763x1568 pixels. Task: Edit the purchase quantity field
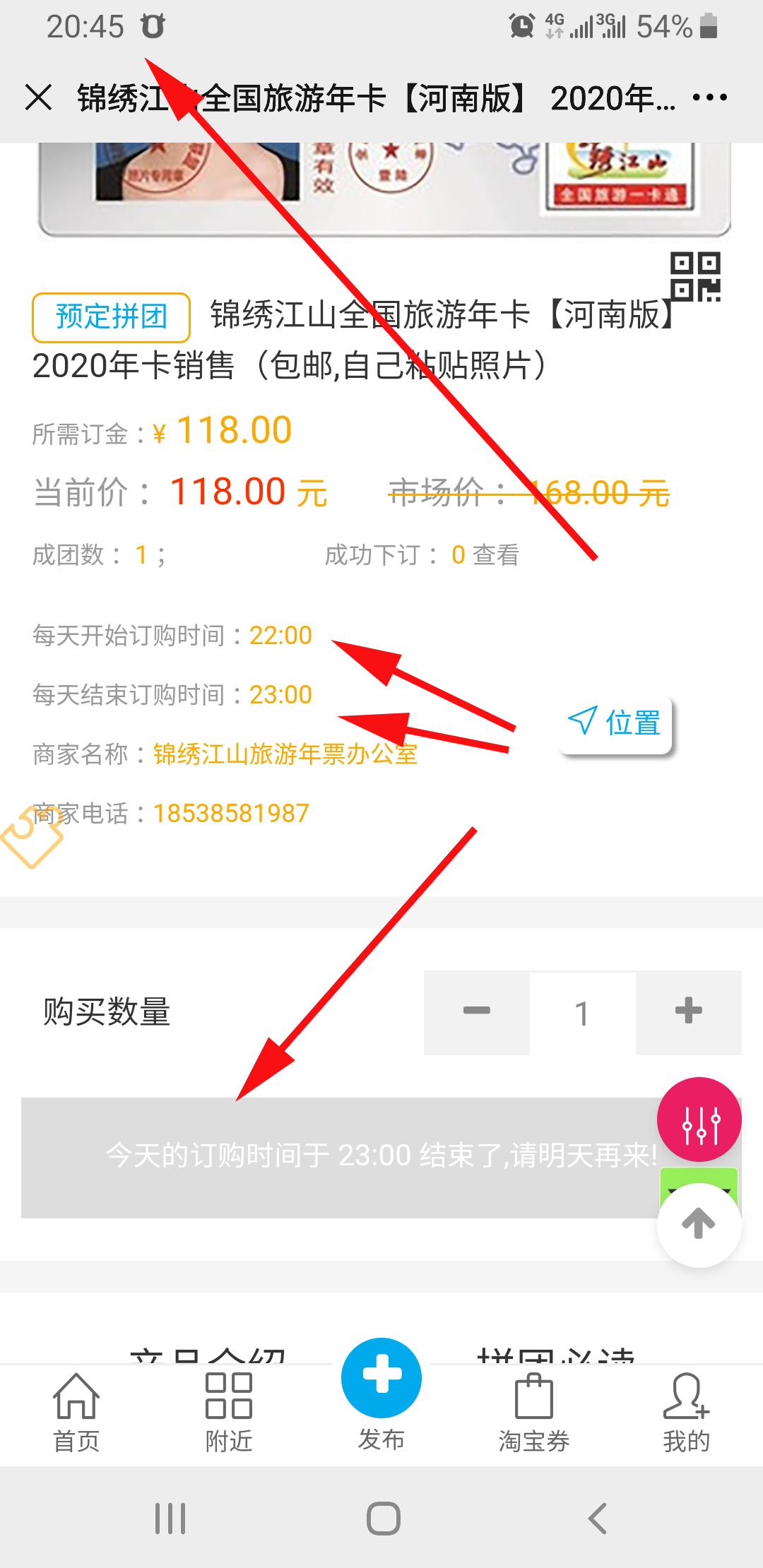[582, 1013]
